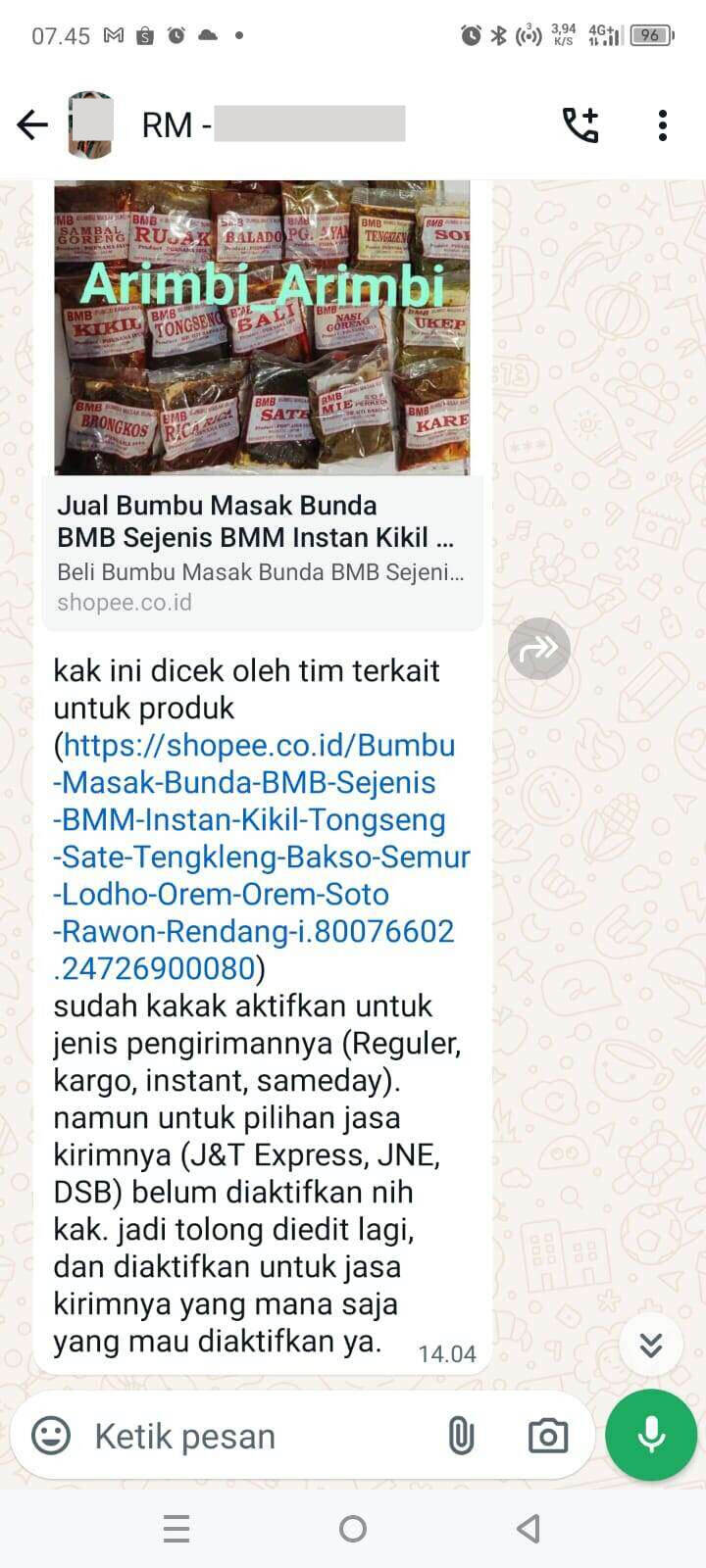706x1568 pixels.
Task: Attach a file with the paperclip
Action: point(461,1436)
